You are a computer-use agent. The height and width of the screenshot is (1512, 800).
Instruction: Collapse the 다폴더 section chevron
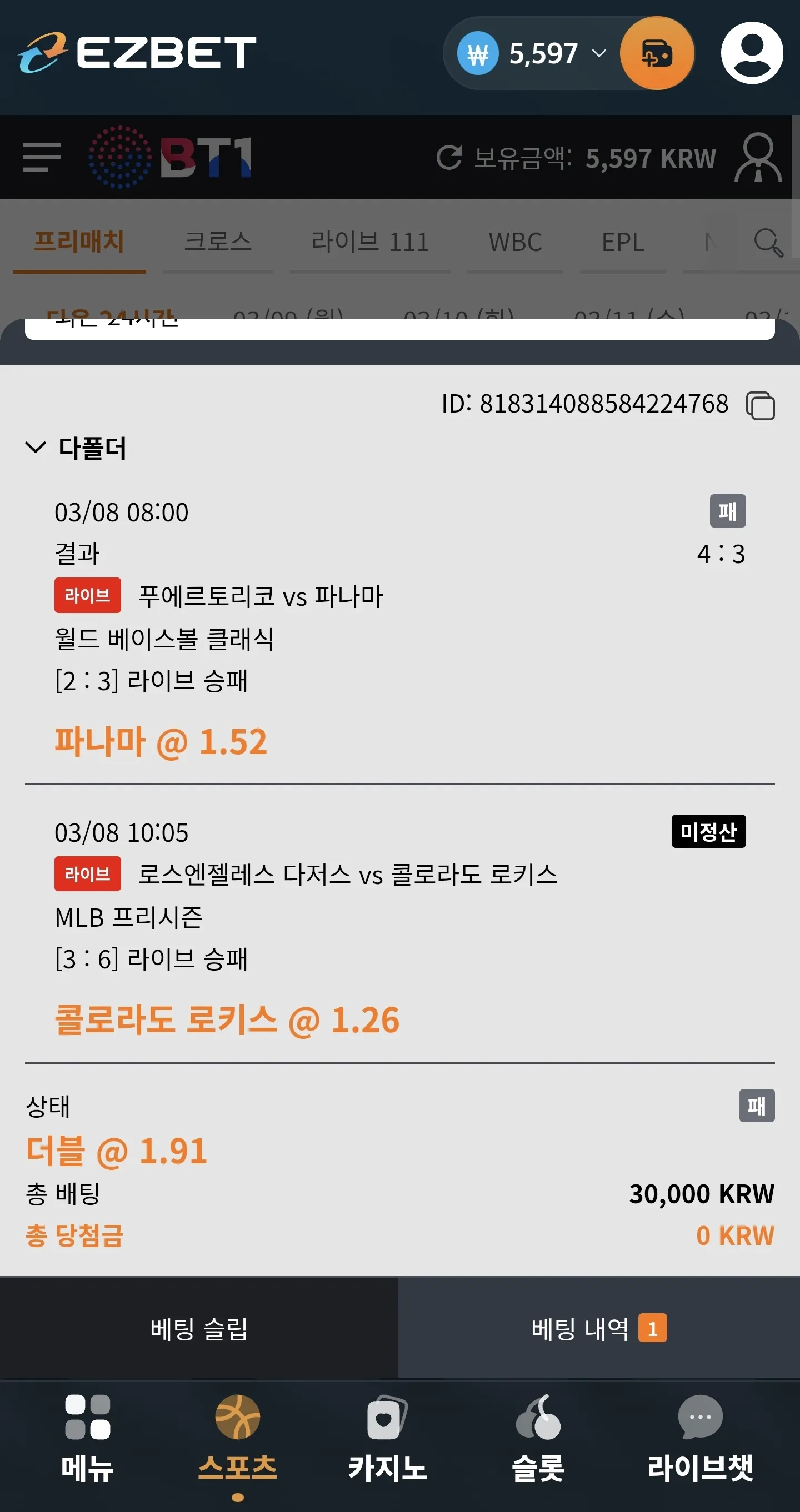pos(36,447)
